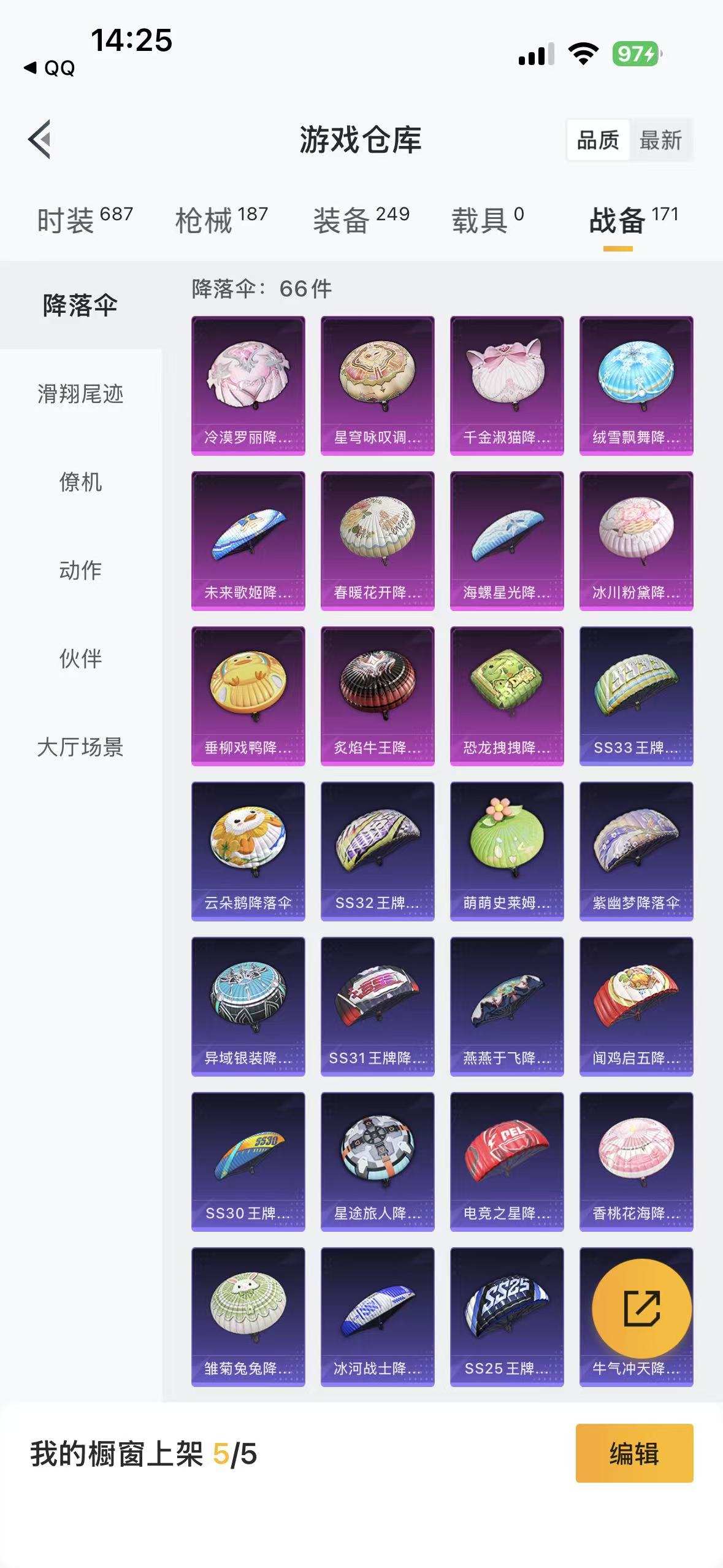Open 僚机 category
723x1568 pixels.
pyautogui.click(x=80, y=482)
